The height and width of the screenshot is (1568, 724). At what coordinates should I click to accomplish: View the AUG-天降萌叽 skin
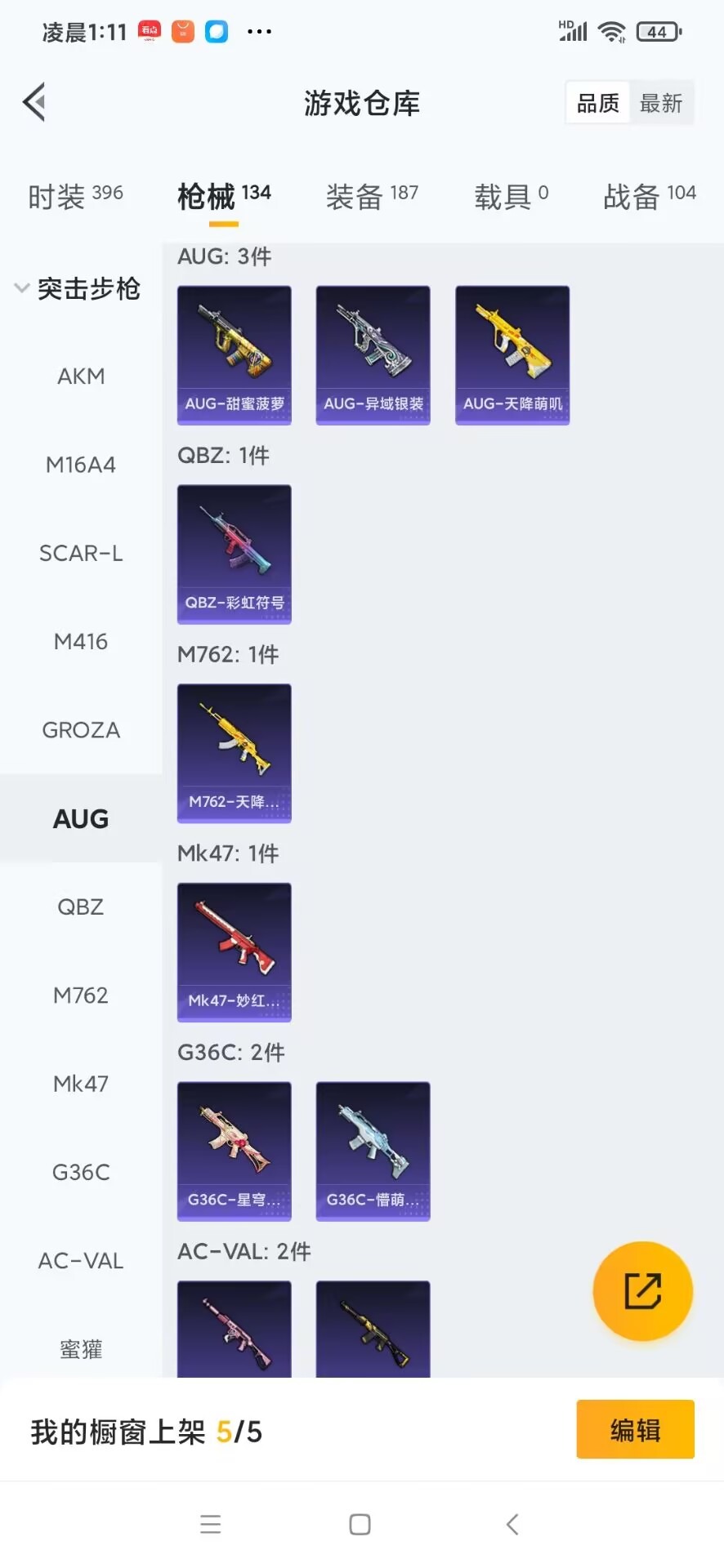(512, 355)
